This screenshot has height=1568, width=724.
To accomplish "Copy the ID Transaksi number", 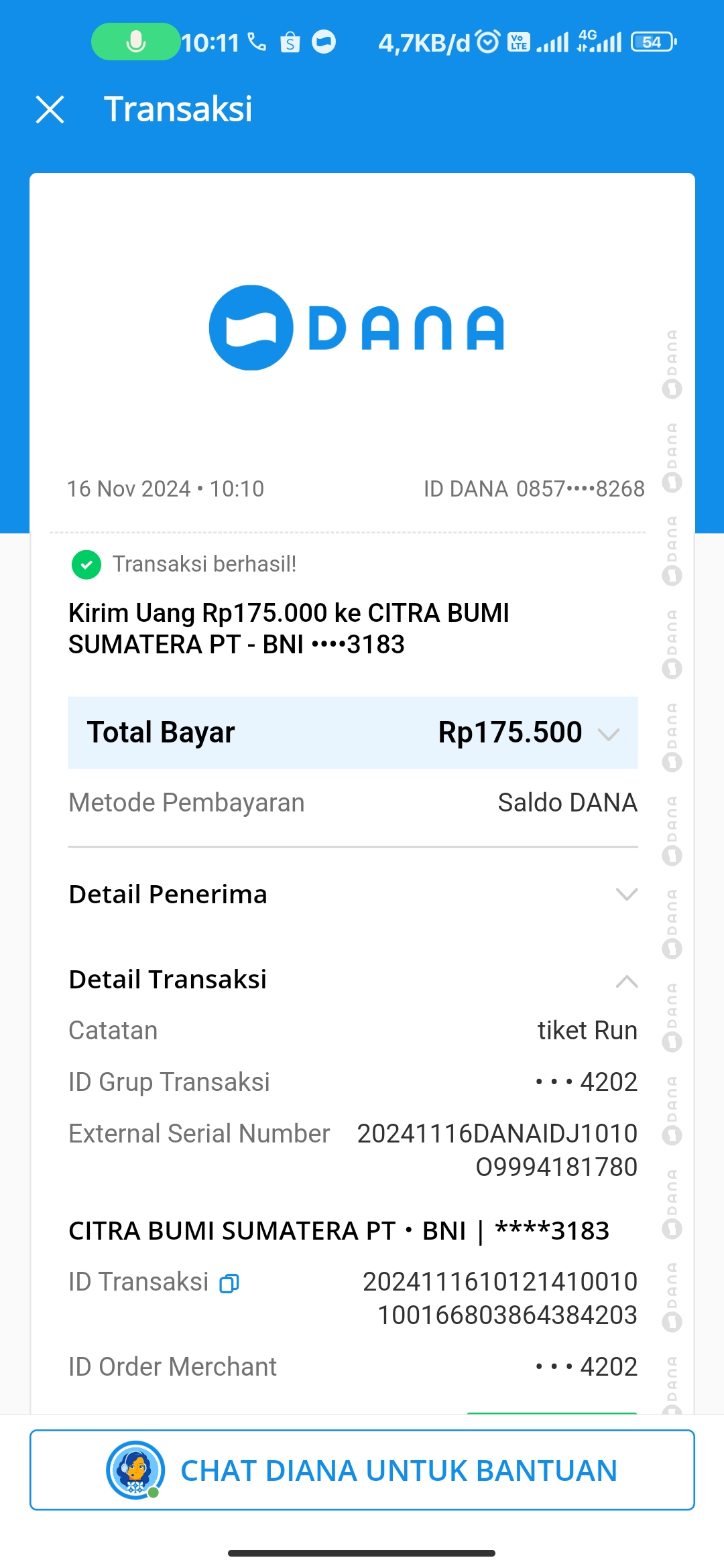I will (229, 1283).
